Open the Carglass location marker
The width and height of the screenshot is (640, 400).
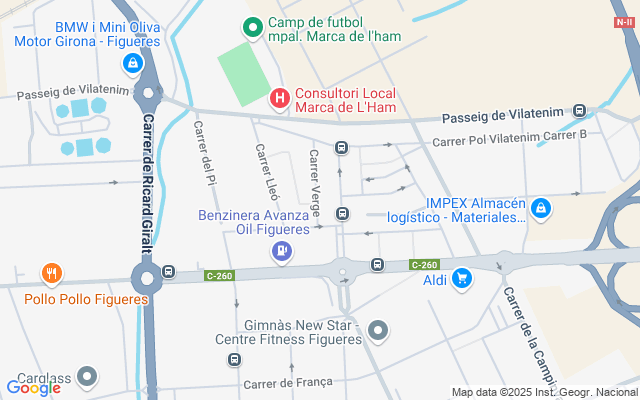[88, 376]
